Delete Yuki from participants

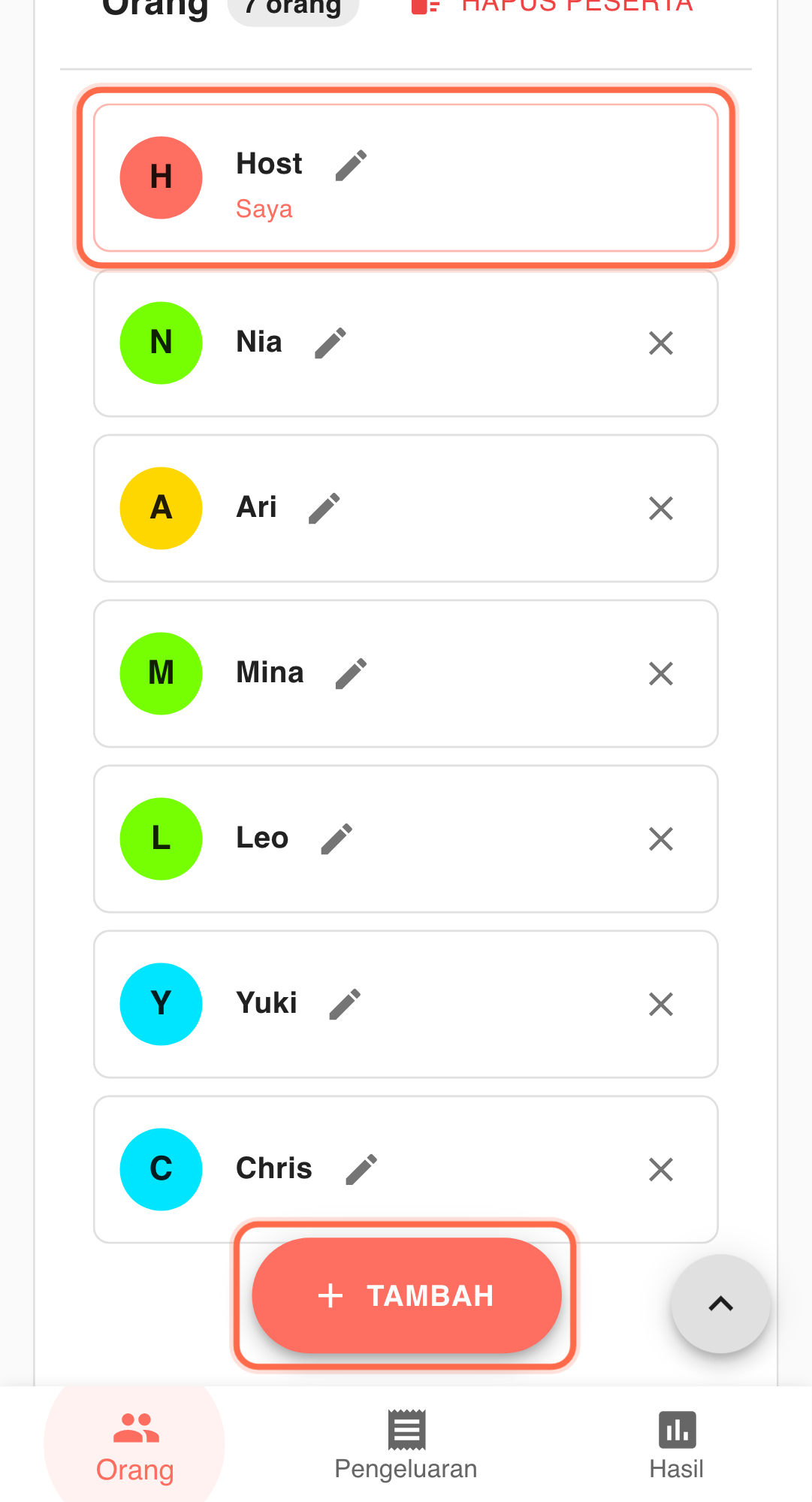point(660,1005)
